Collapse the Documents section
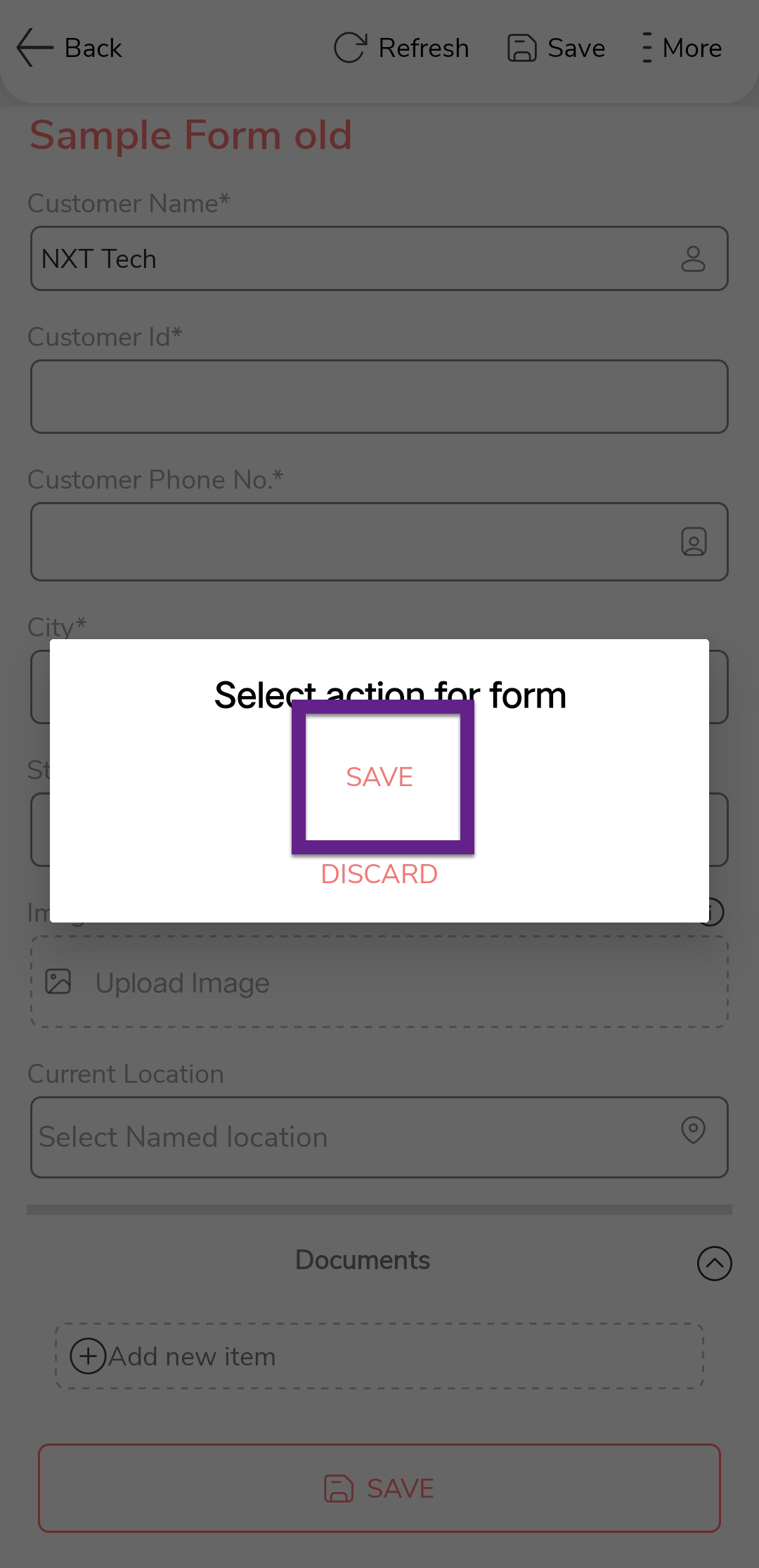 coord(714,1264)
